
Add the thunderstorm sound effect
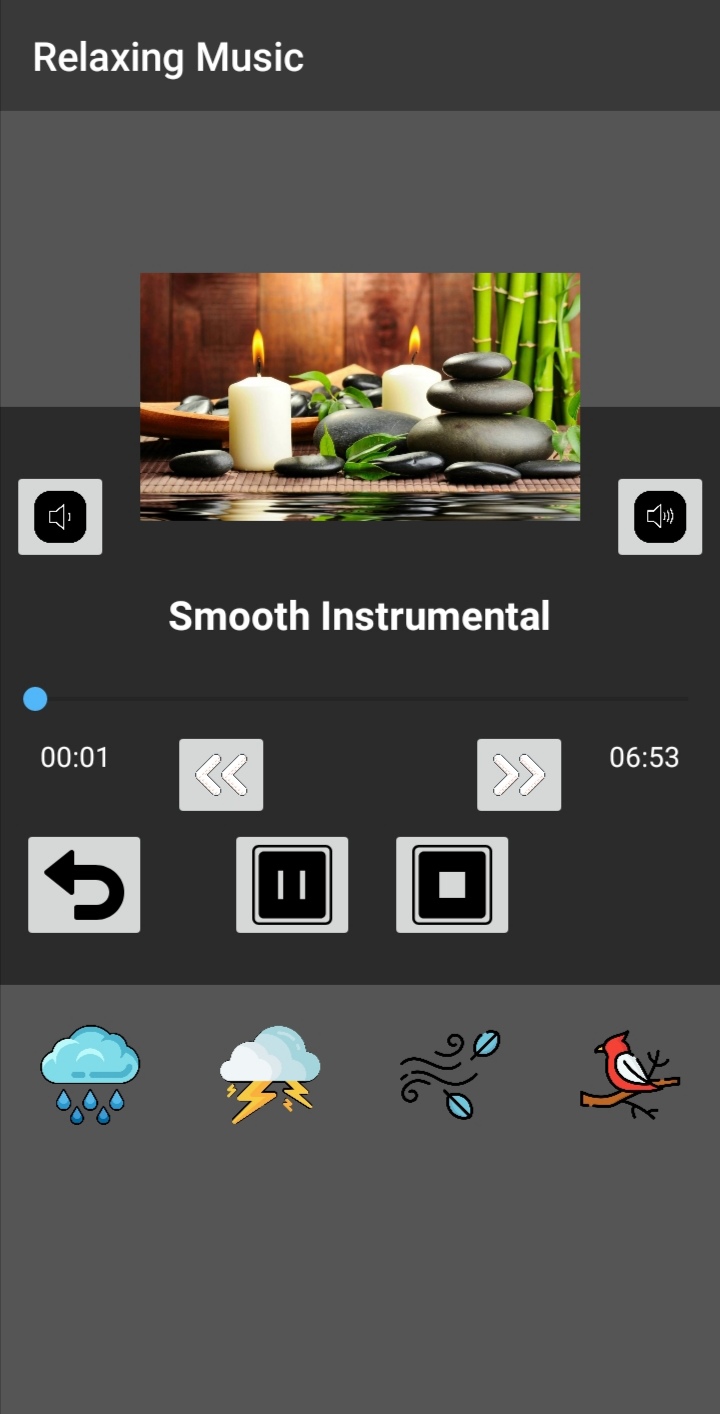coord(270,1075)
